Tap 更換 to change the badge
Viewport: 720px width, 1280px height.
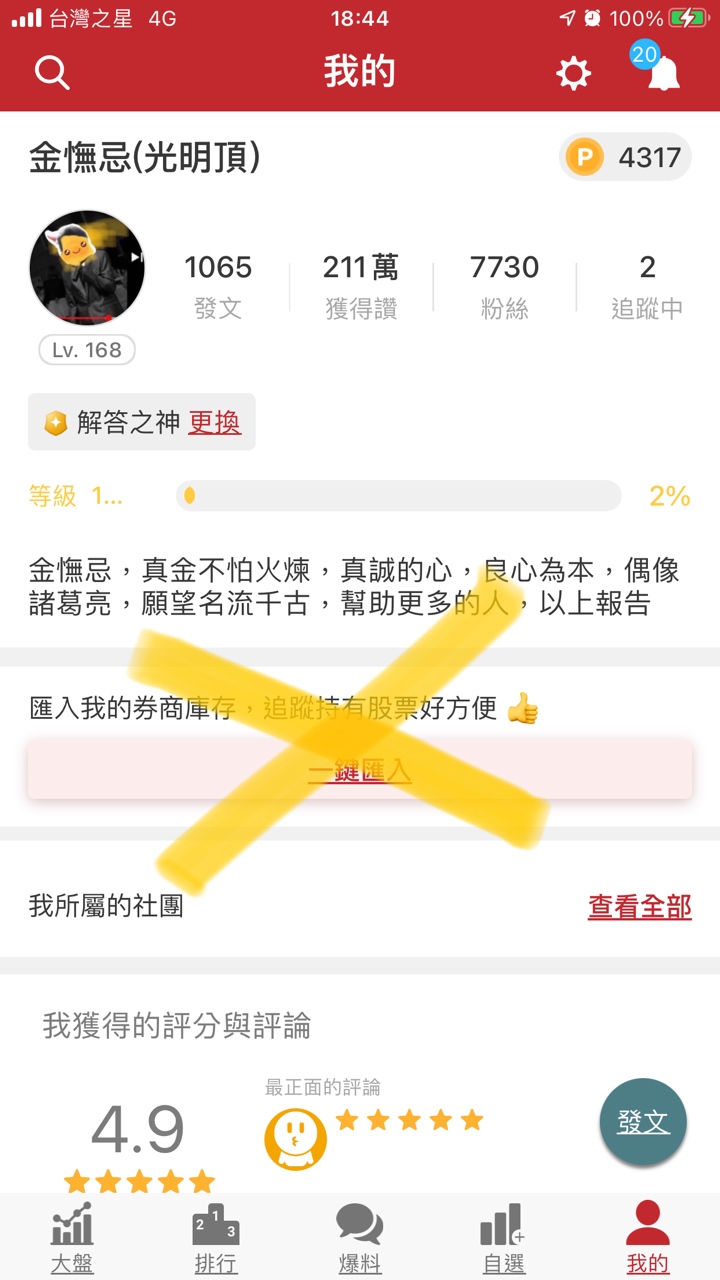click(x=215, y=423)
